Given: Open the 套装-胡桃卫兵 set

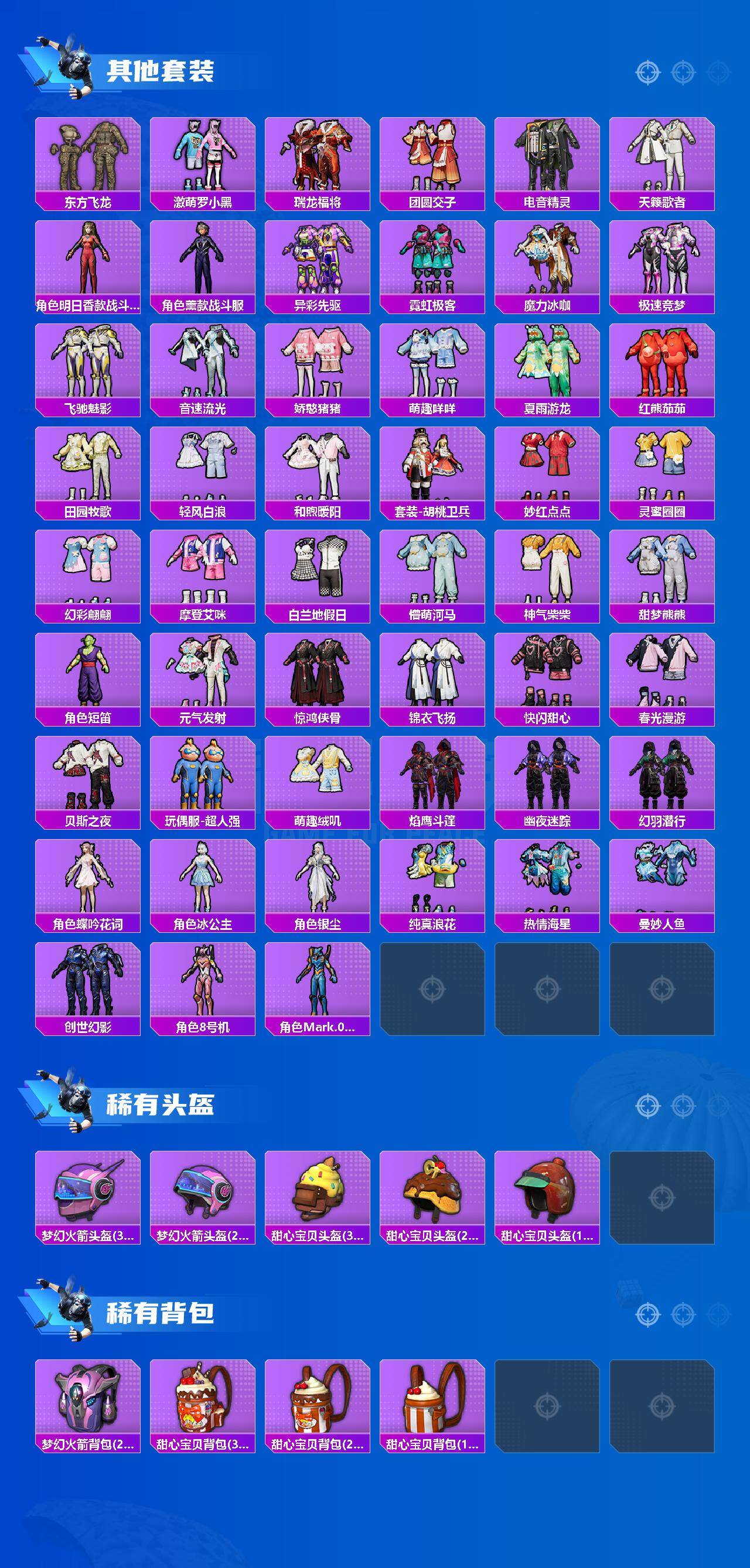Looking at the screenshot, I should tap(434, 464).
